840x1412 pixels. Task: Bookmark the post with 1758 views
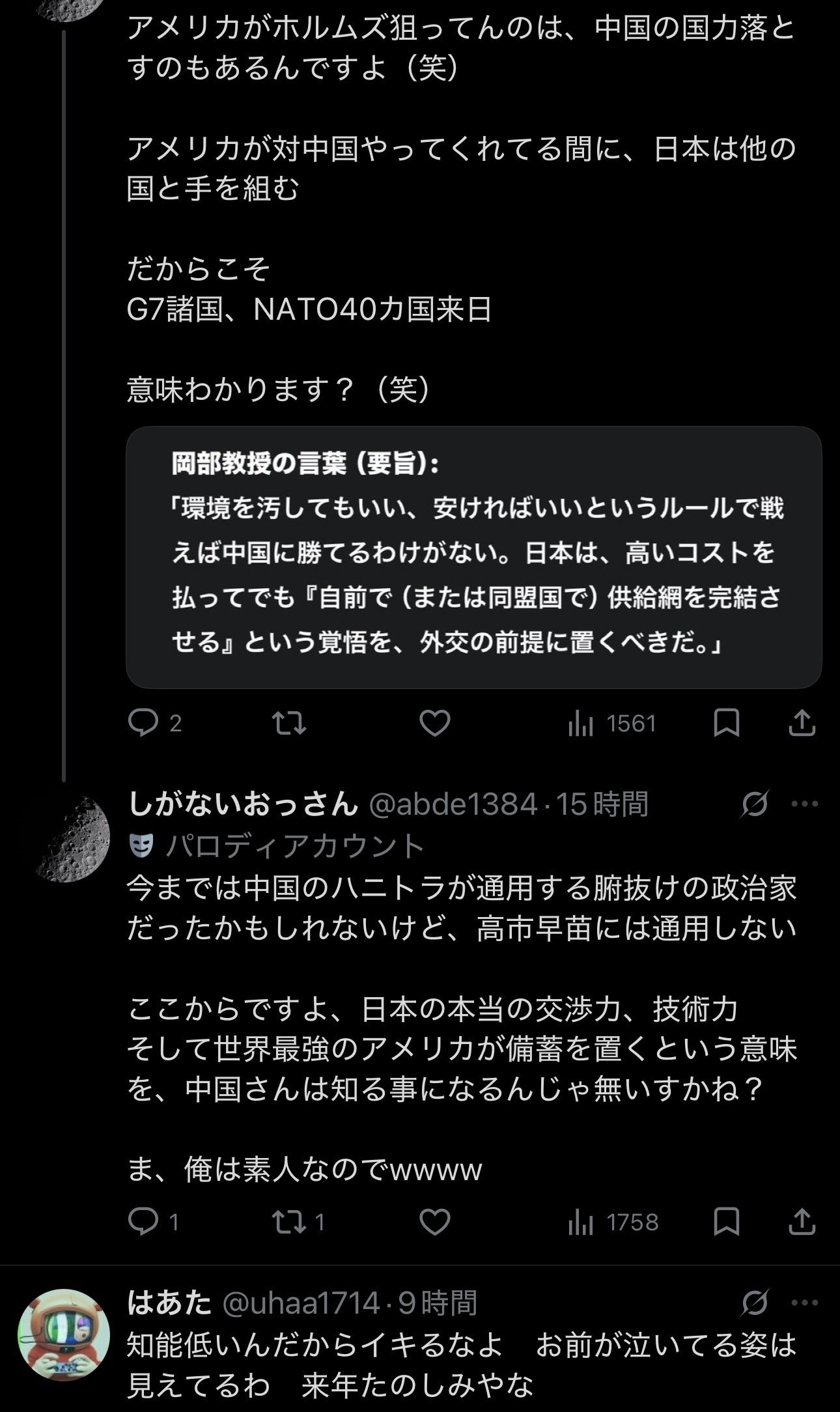726,1222
